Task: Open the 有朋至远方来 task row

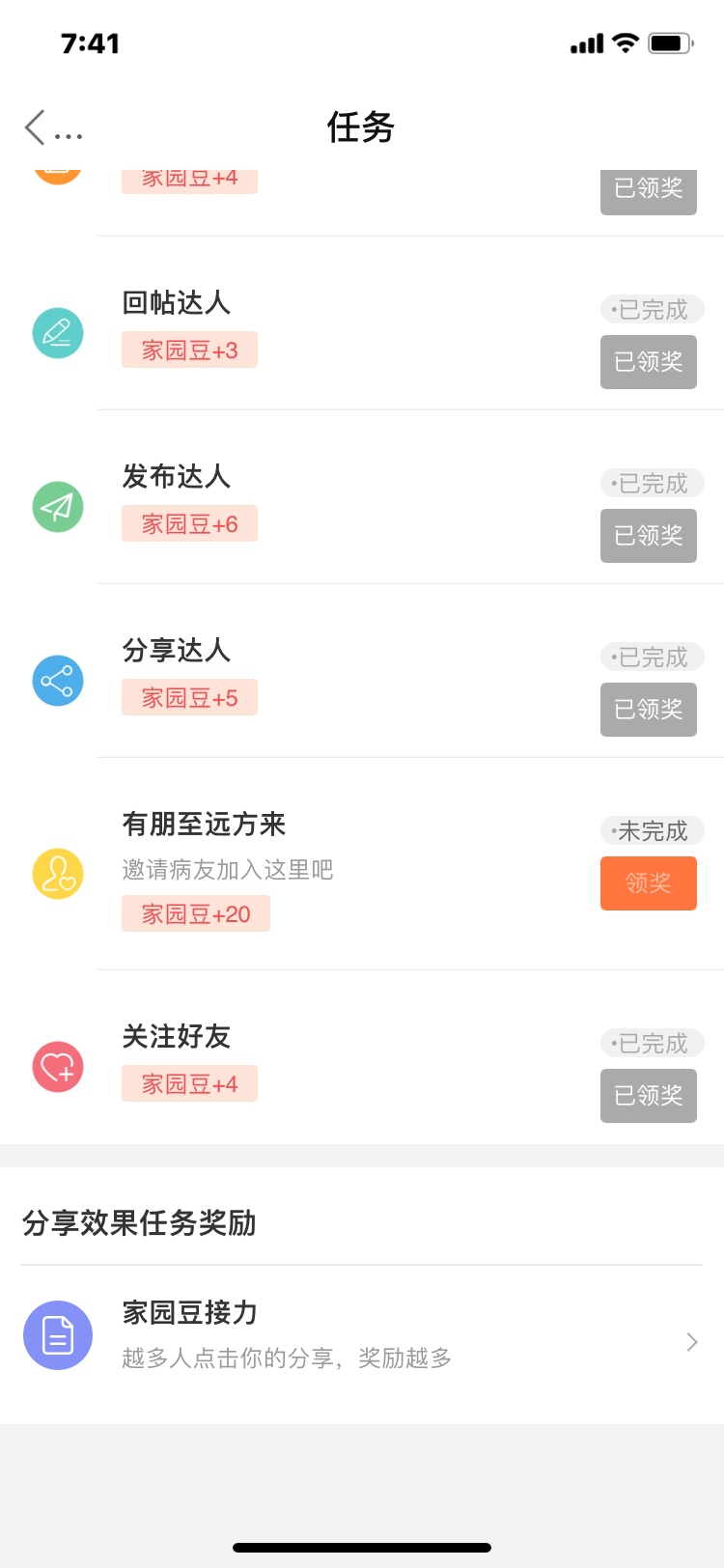Action: click(362, 864)
